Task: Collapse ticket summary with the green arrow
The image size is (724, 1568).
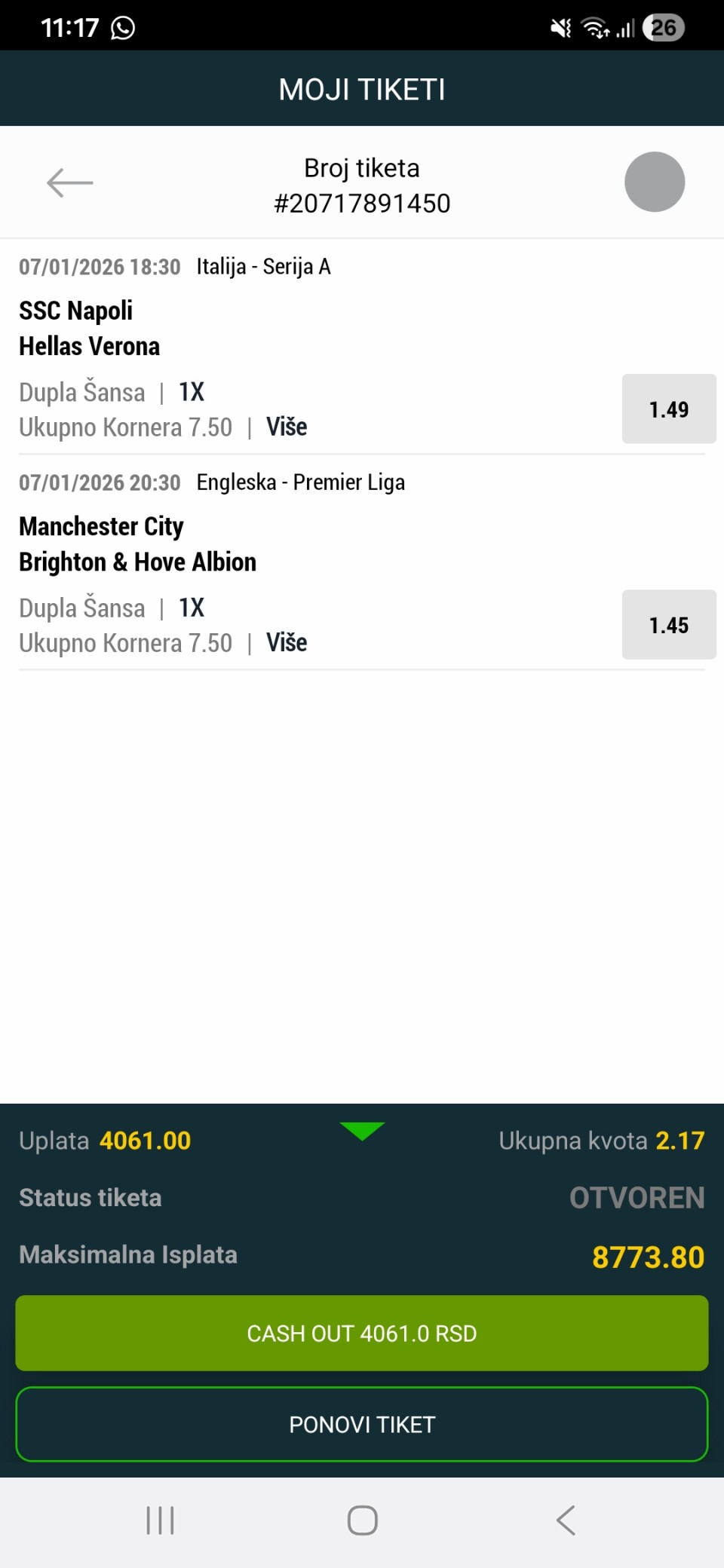Action: 362,1131
